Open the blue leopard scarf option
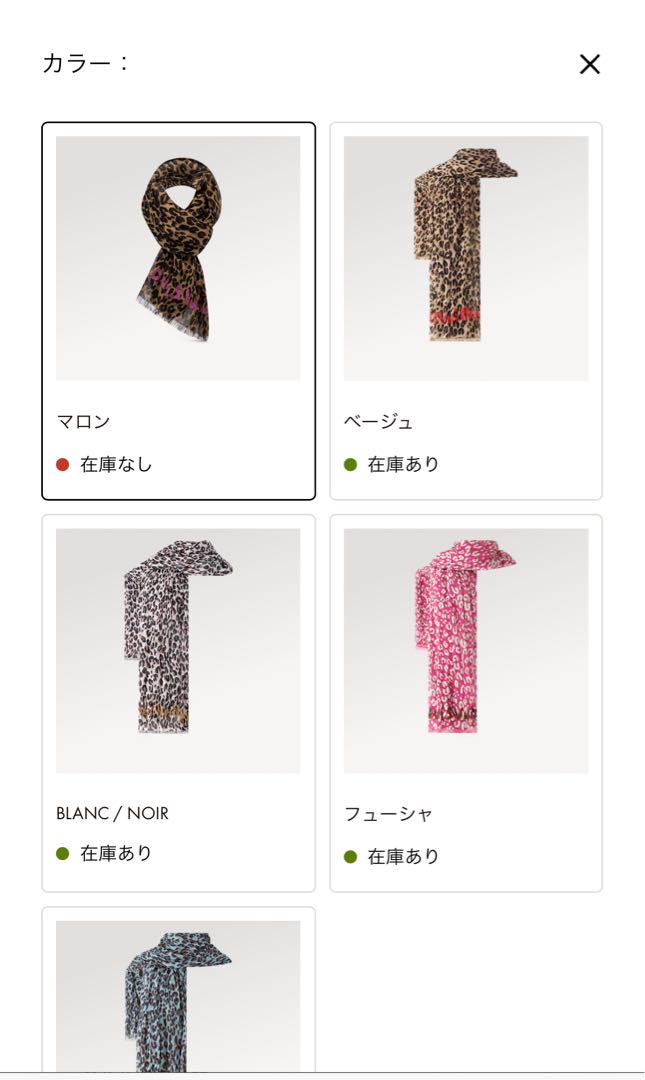 (178, 992)
